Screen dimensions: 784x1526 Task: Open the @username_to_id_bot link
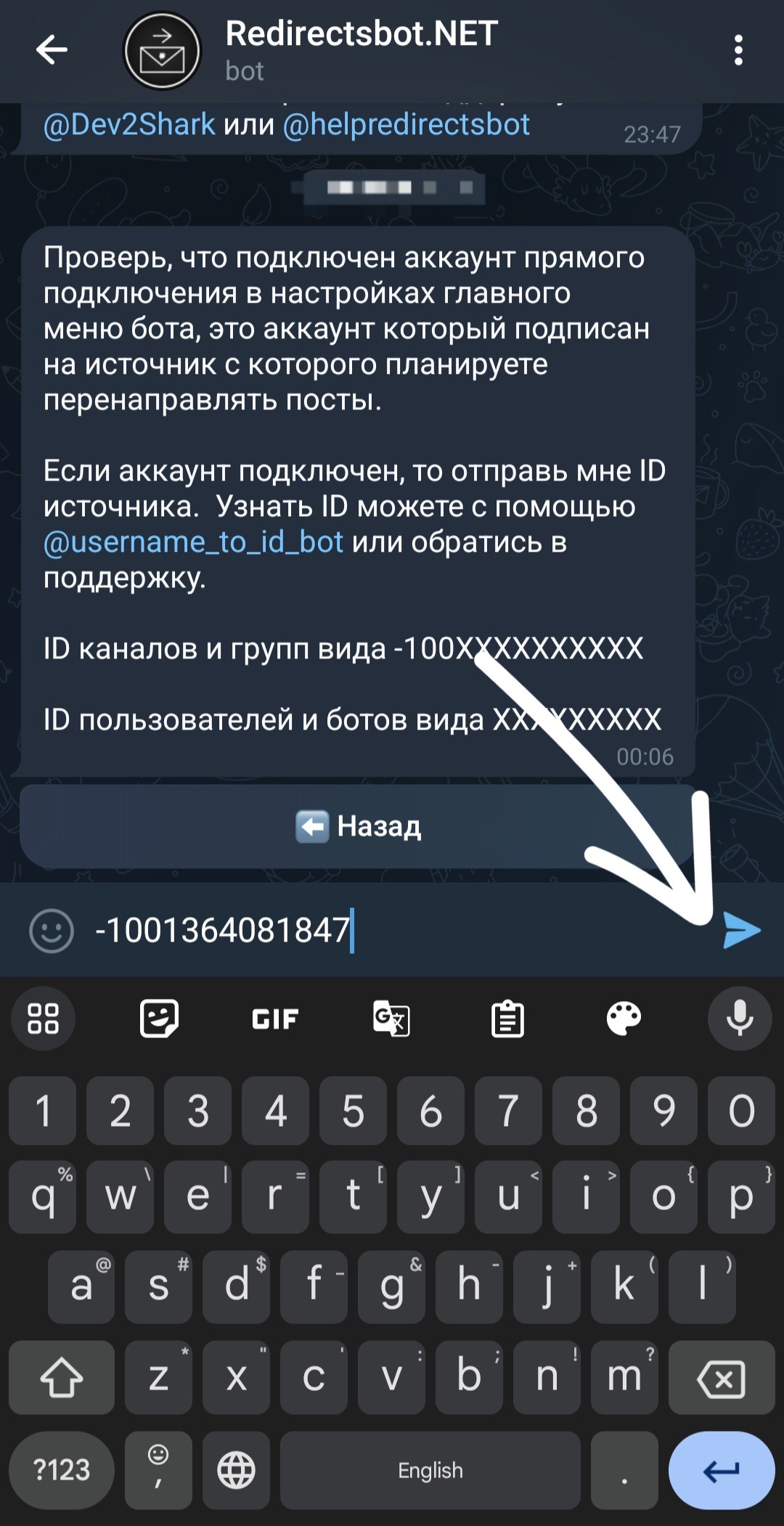point(193,542)
